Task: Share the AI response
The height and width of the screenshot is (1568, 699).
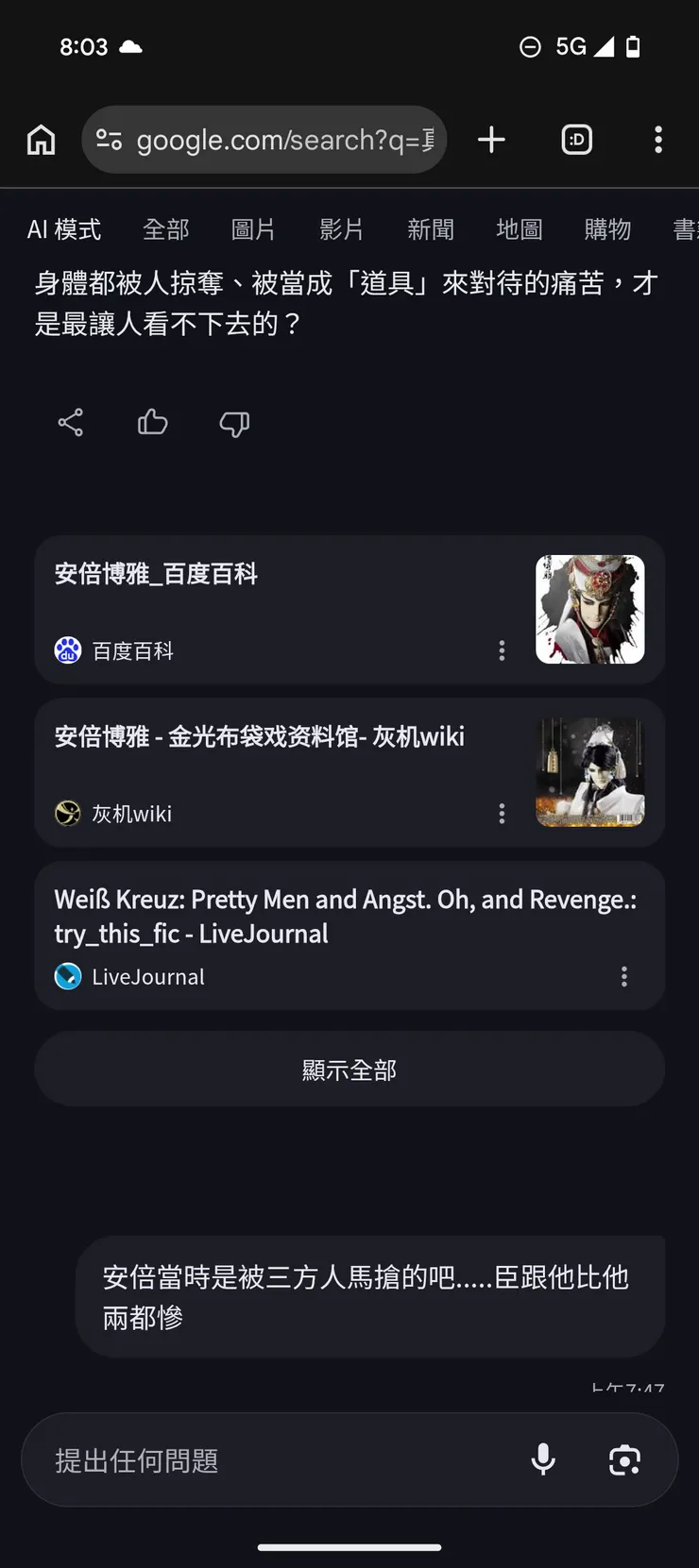Action: coord(71,422)
